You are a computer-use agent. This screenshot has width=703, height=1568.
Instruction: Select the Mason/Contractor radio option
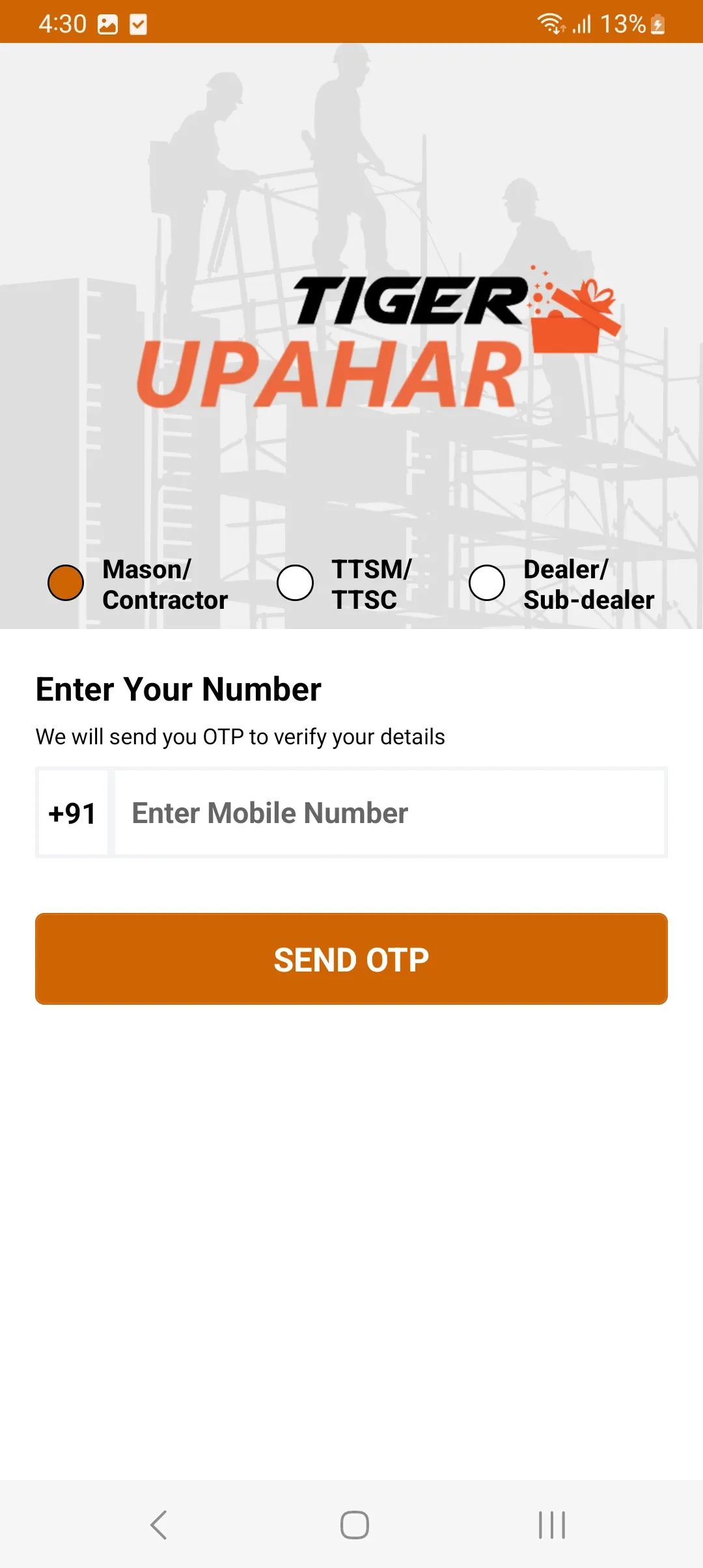(66, 583)
